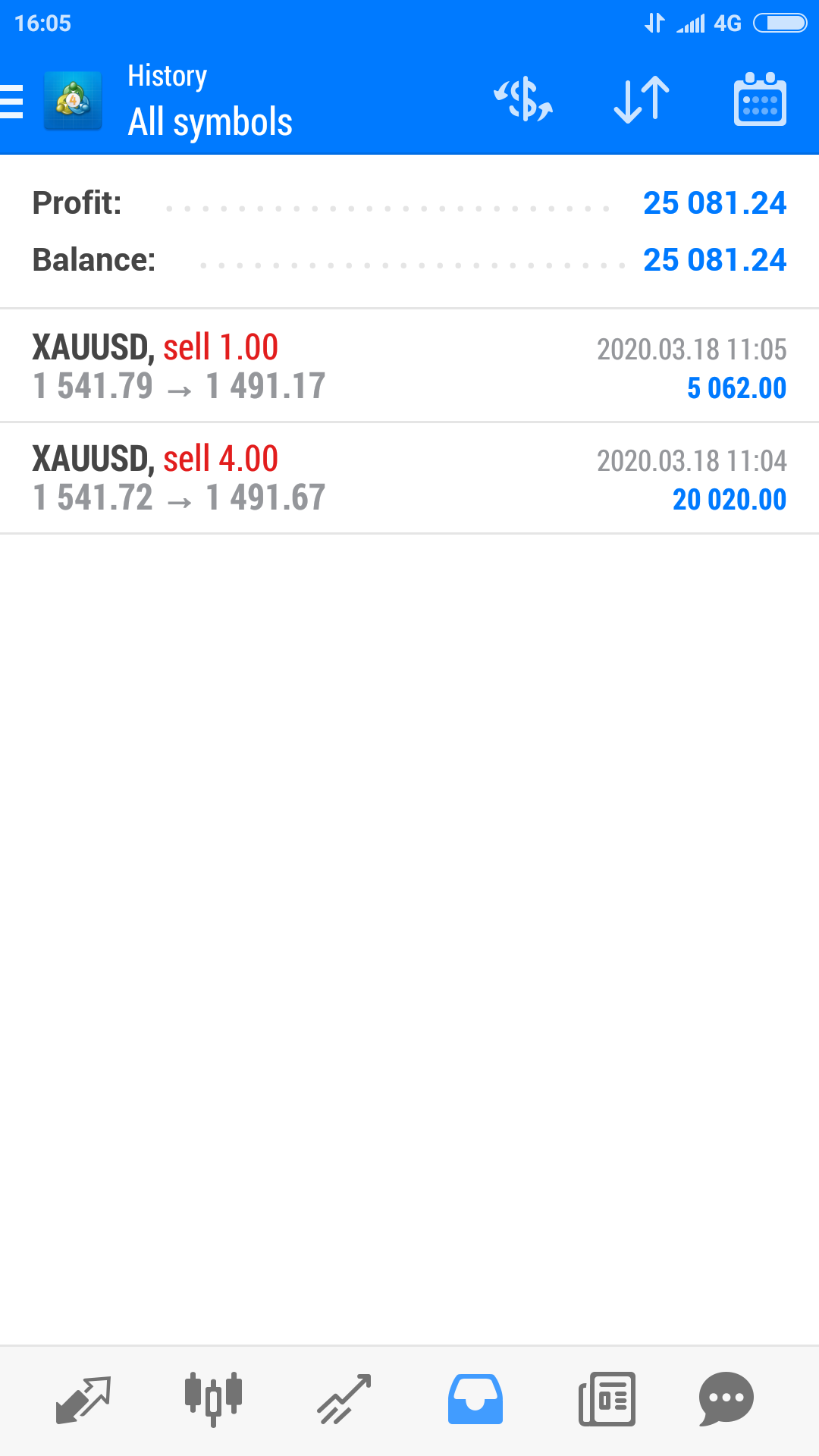Select the History inbox tab
This screenshot has width=819, height=1456.
click(x=475, y=1399)
